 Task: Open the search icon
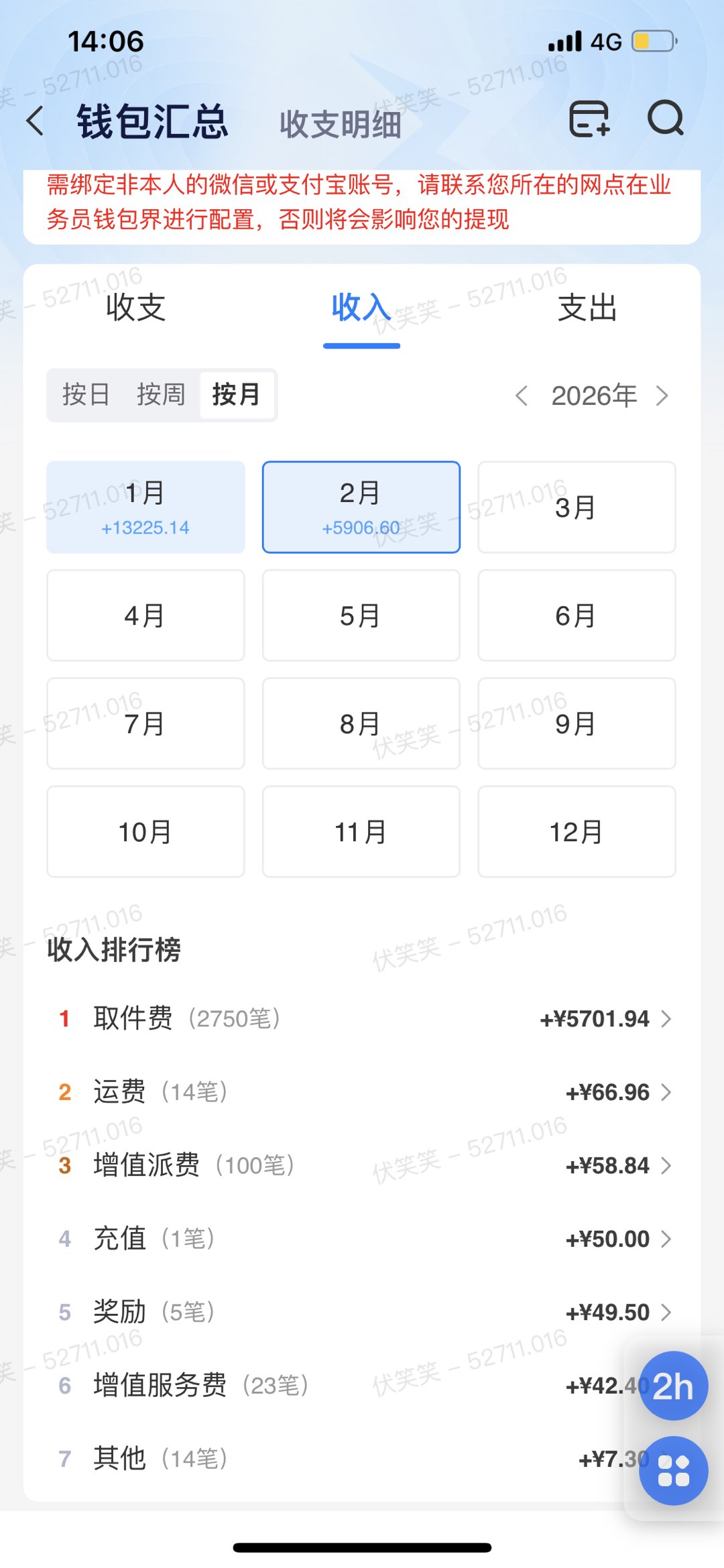(x=665, y=119)
